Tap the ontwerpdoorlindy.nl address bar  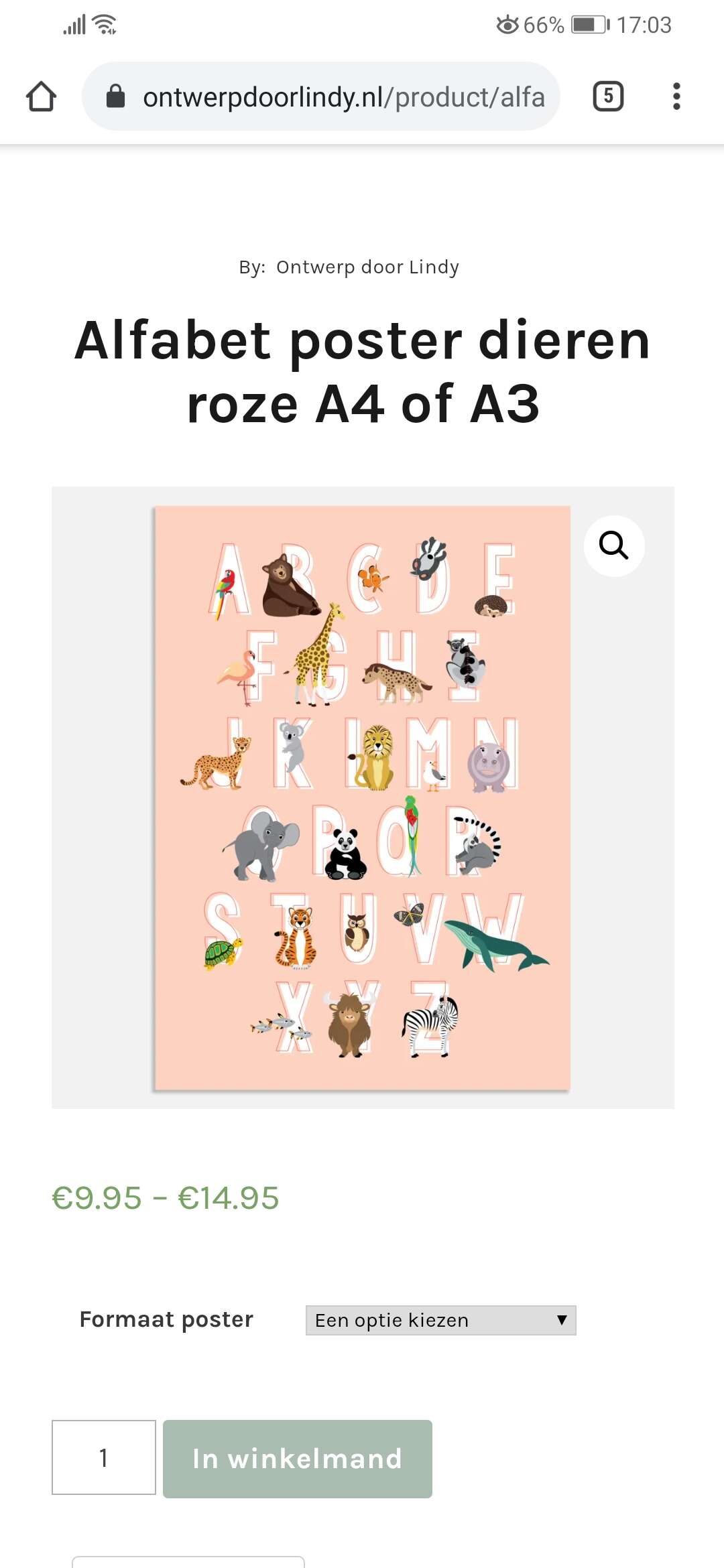pos(321,96)
